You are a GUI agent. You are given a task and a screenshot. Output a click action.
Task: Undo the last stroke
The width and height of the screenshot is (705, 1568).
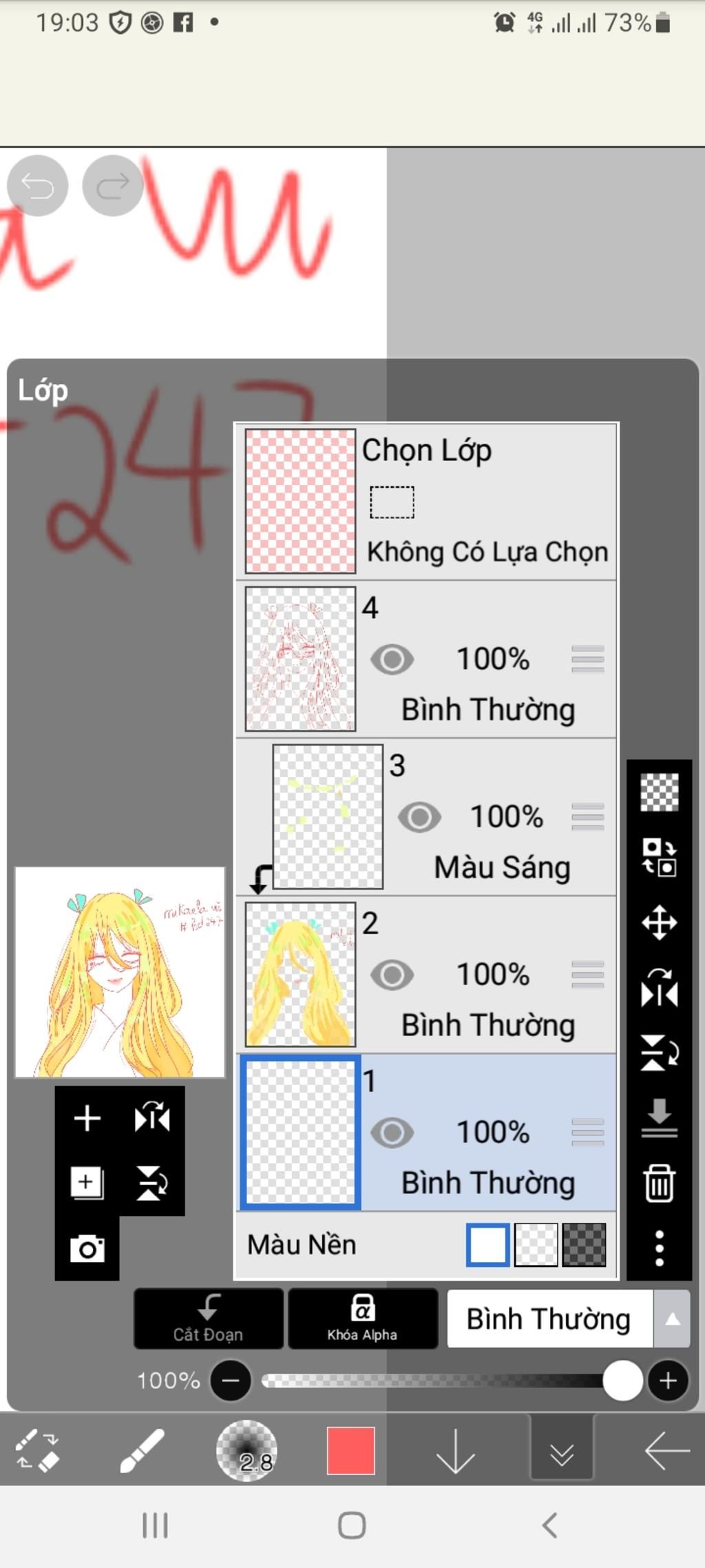click(37, 185)
